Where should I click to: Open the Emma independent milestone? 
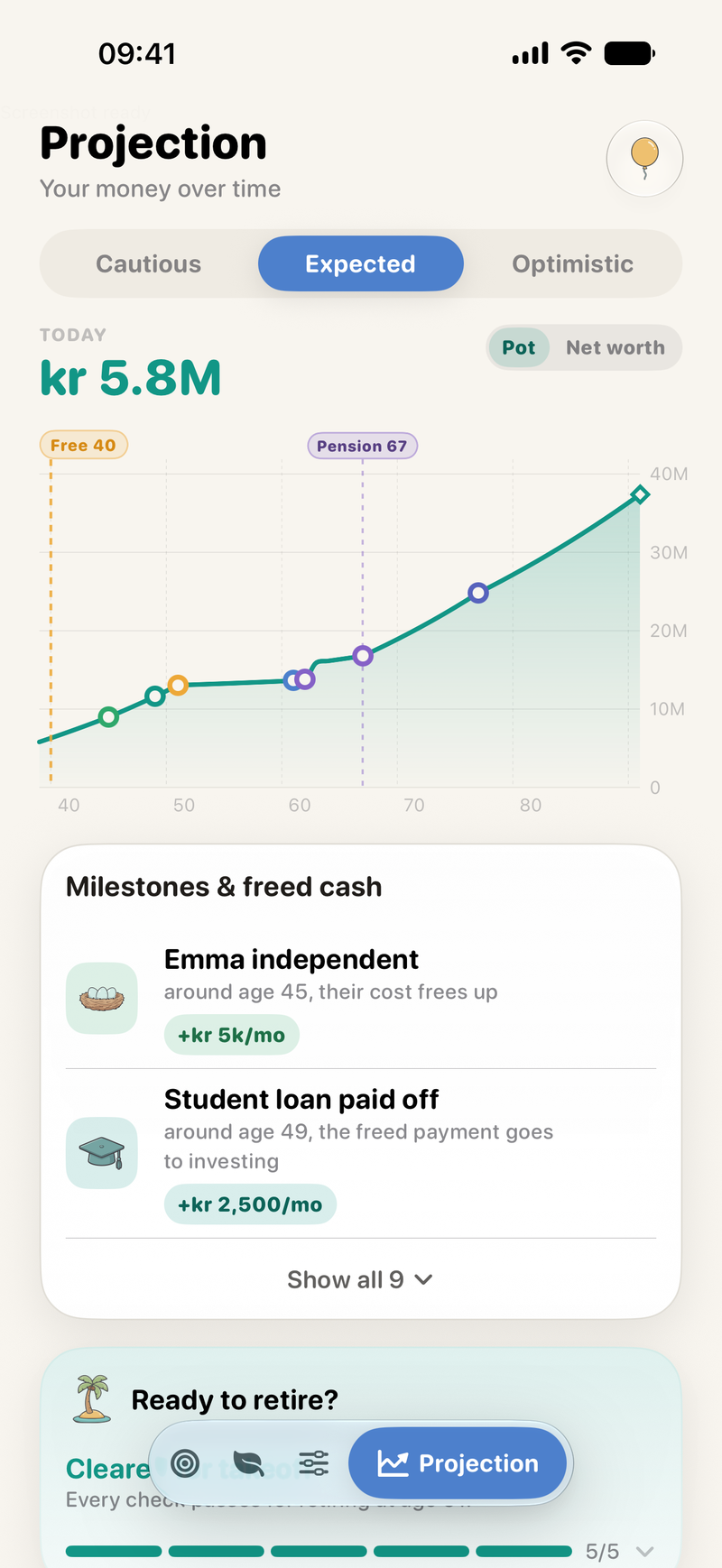click(x=361, y=998)
